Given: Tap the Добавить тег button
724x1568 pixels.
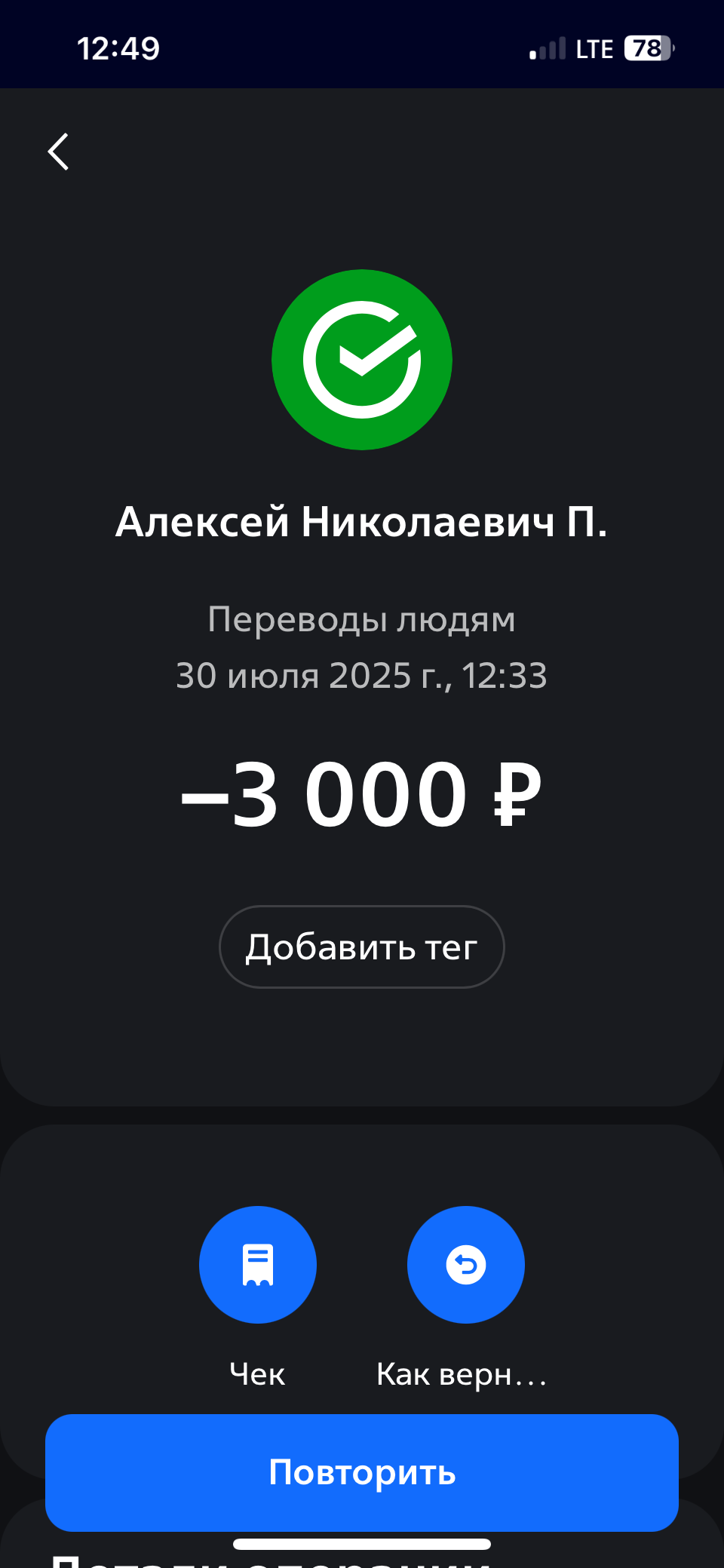Looking at the screenshot, I should pyautogui.click(x=362, y=947).
